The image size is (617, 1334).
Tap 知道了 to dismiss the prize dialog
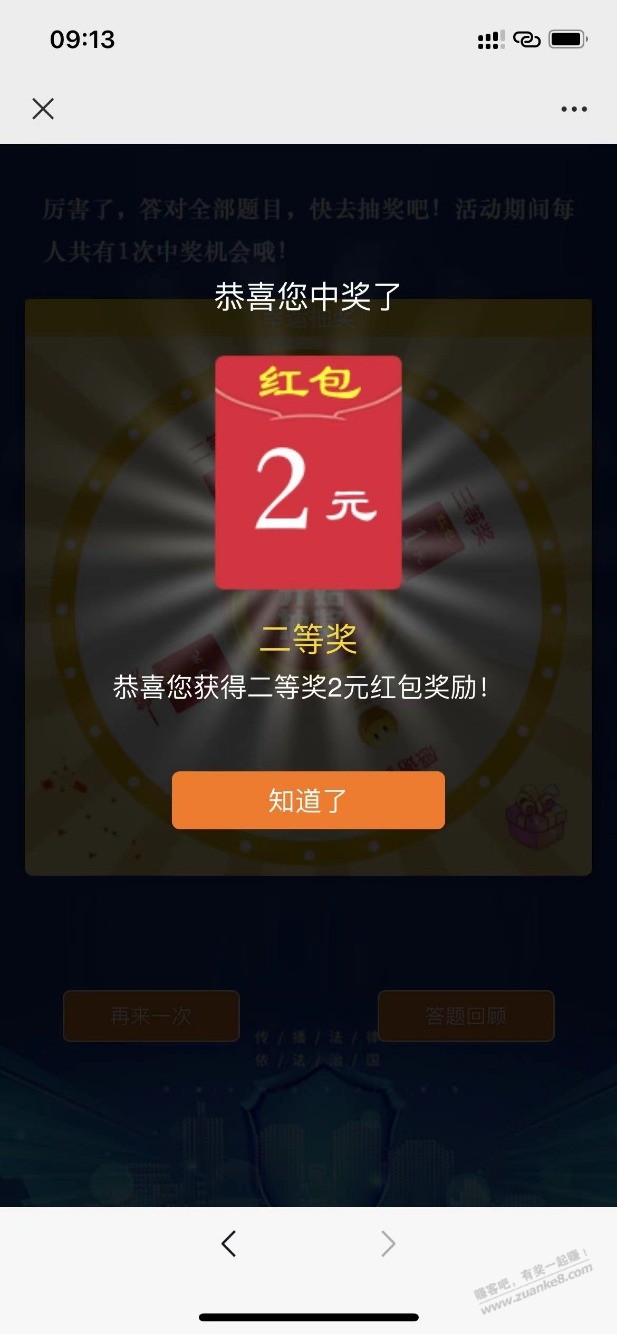click(308, 800)
